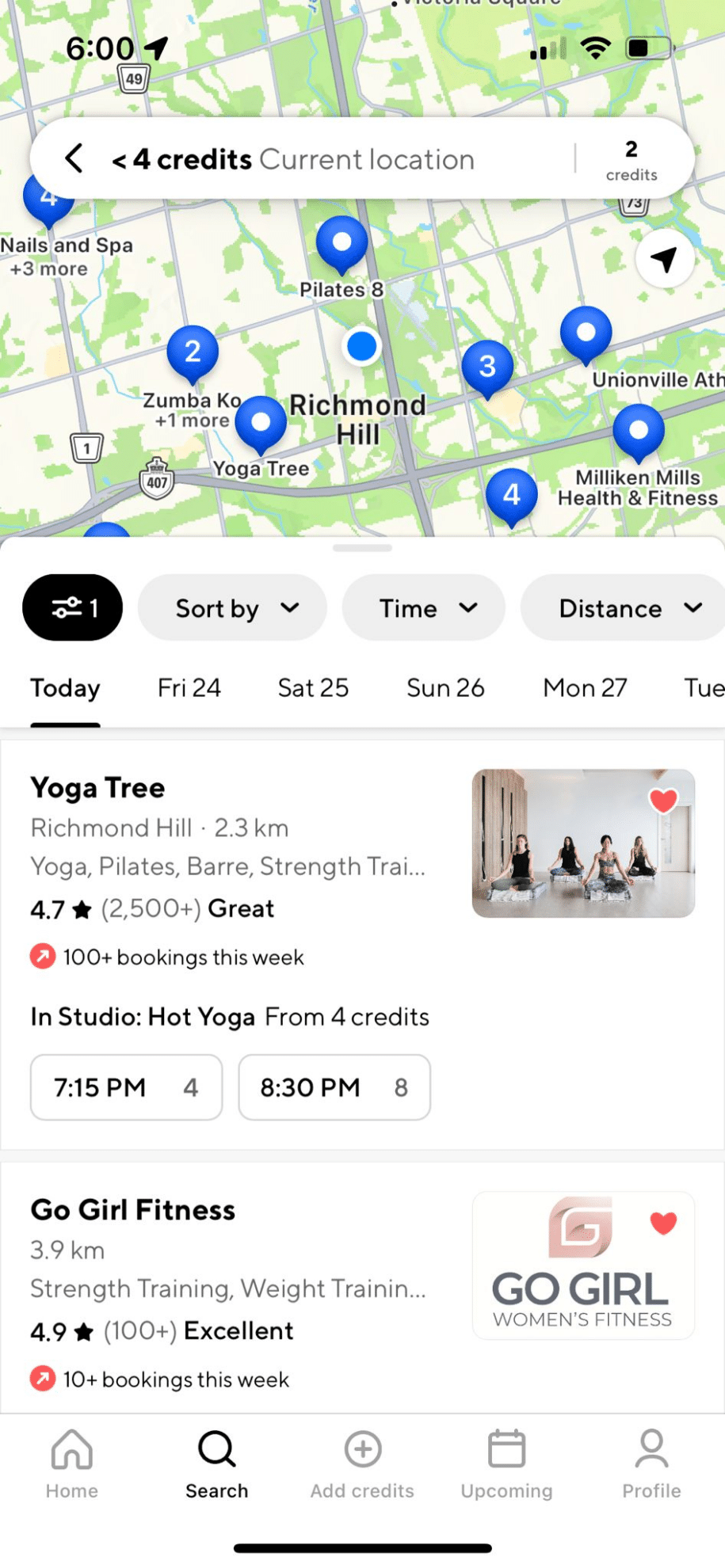Image resolution: width=725 pixels, height=1568 pixels.
Task: Expand the Sort by dropdown
Action: (232, 607)
